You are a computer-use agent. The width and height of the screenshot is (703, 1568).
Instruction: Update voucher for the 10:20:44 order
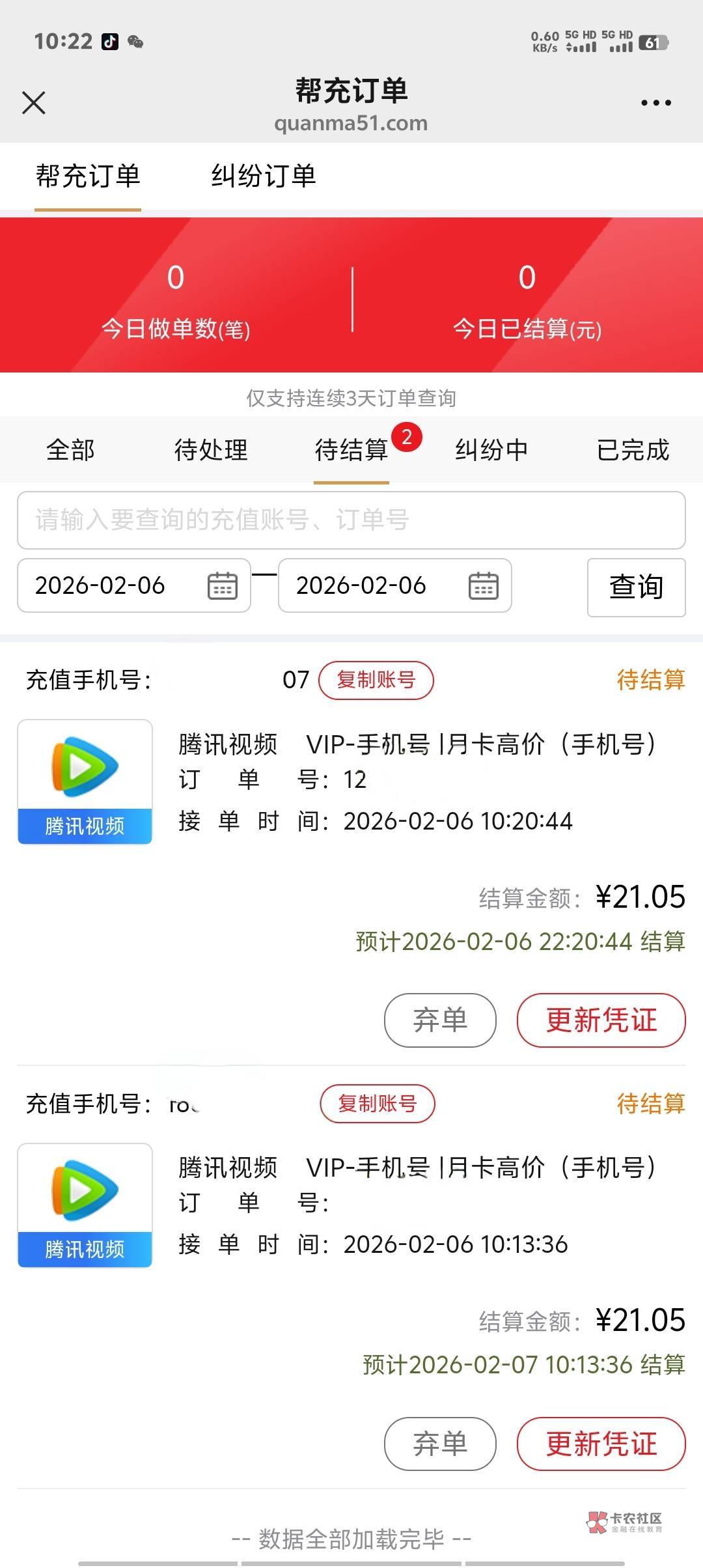click(x=601, y=1020)
